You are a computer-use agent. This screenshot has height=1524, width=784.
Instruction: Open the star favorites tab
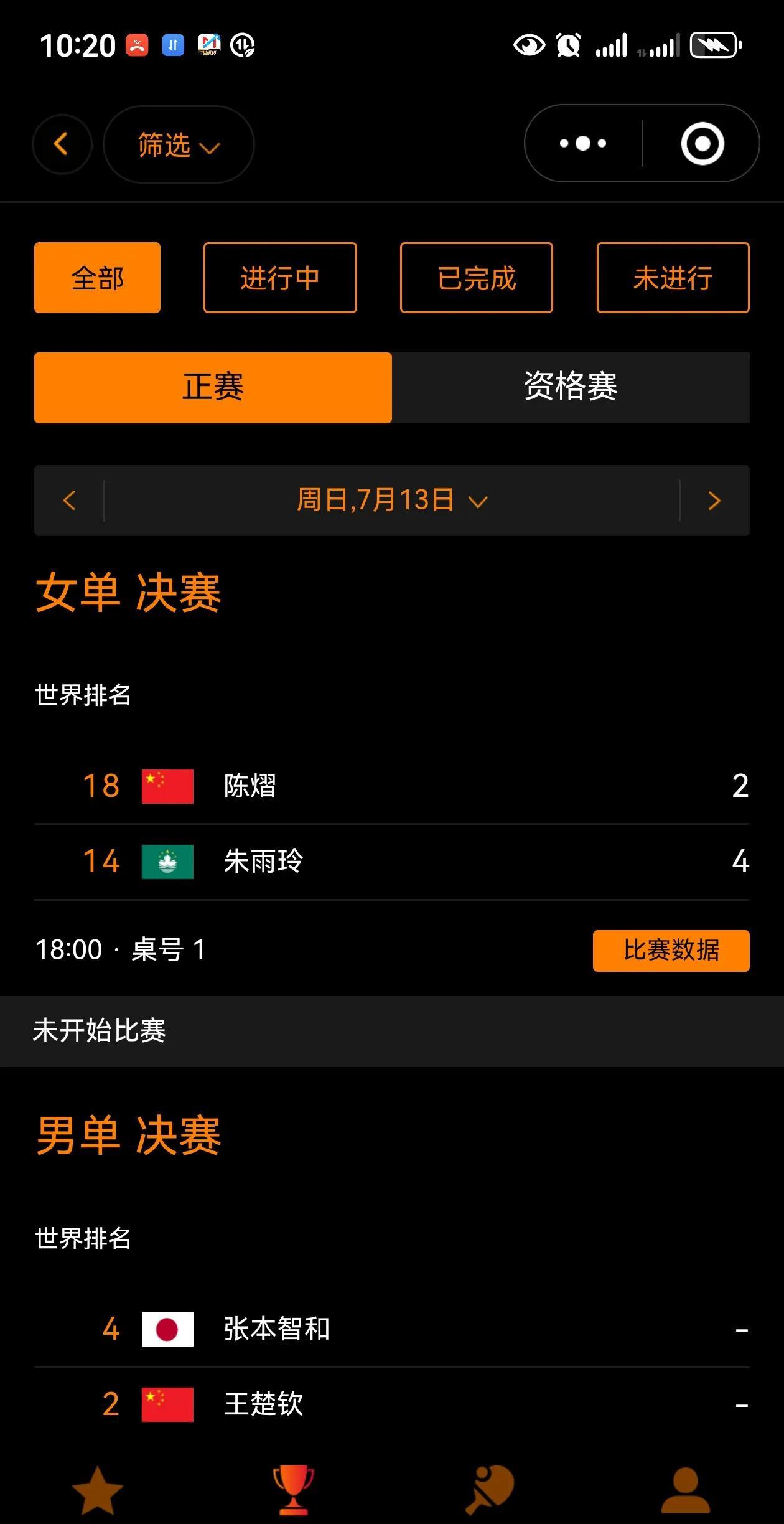[x=98, y=1490]
